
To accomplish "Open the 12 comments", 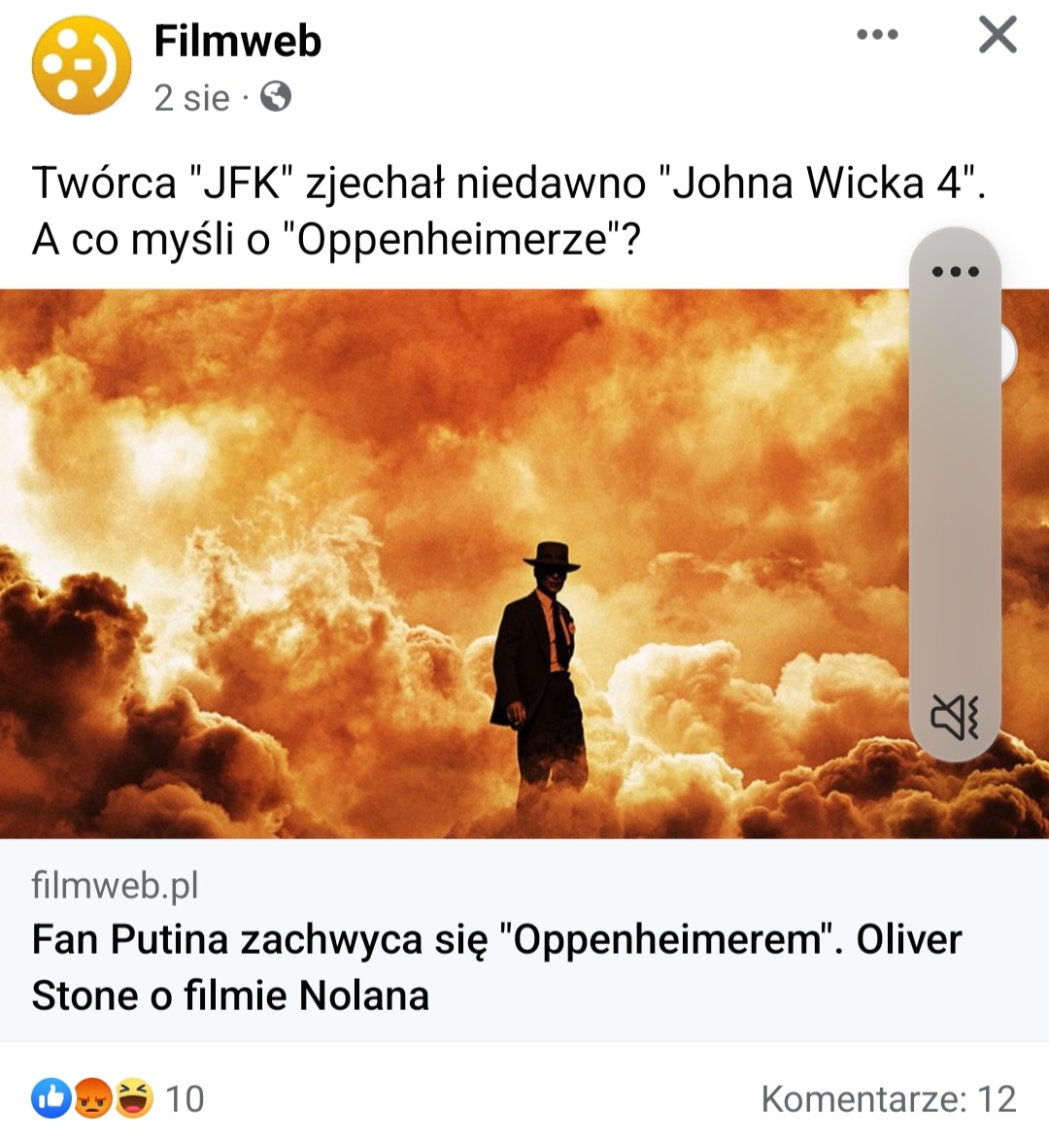I will (888, 1098).
